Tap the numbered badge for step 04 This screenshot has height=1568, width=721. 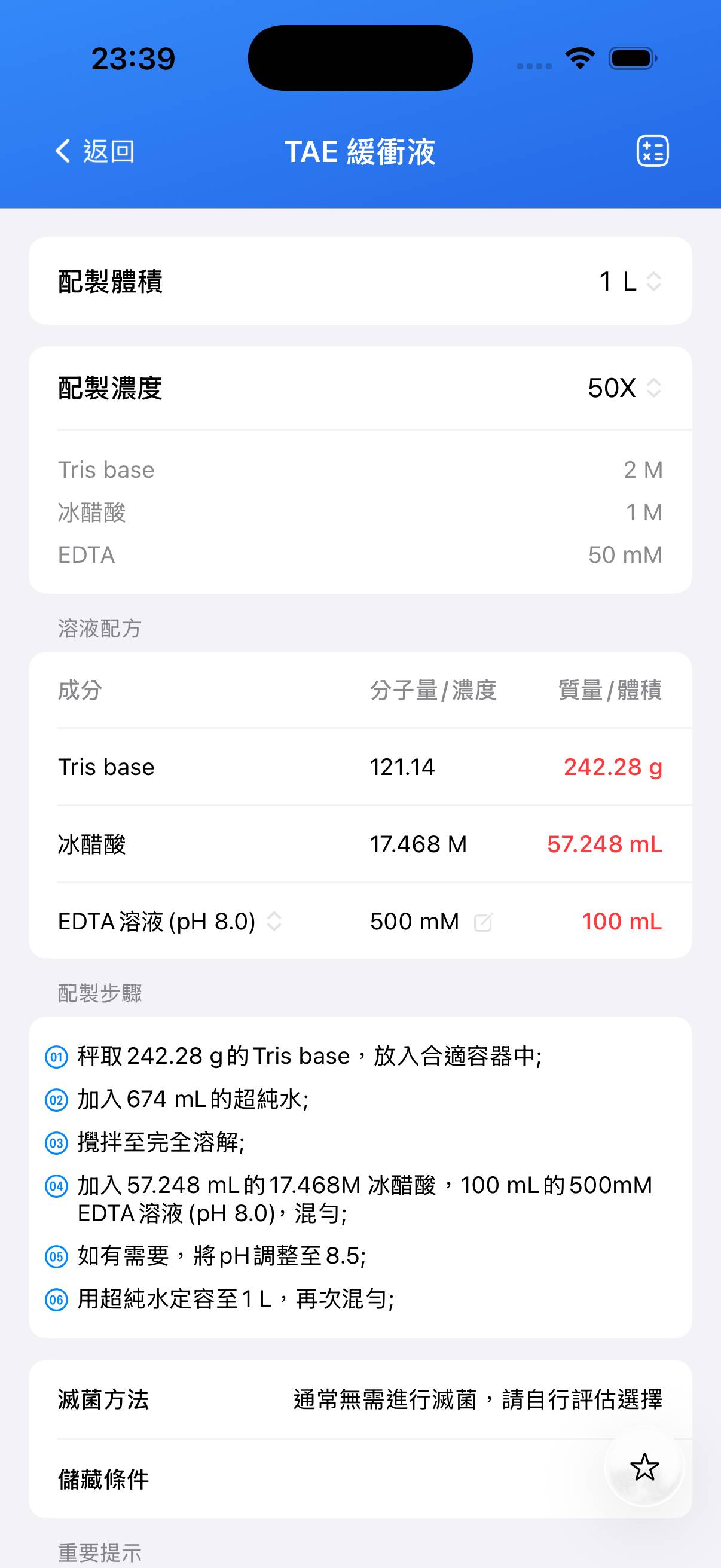coord(57,1186)
